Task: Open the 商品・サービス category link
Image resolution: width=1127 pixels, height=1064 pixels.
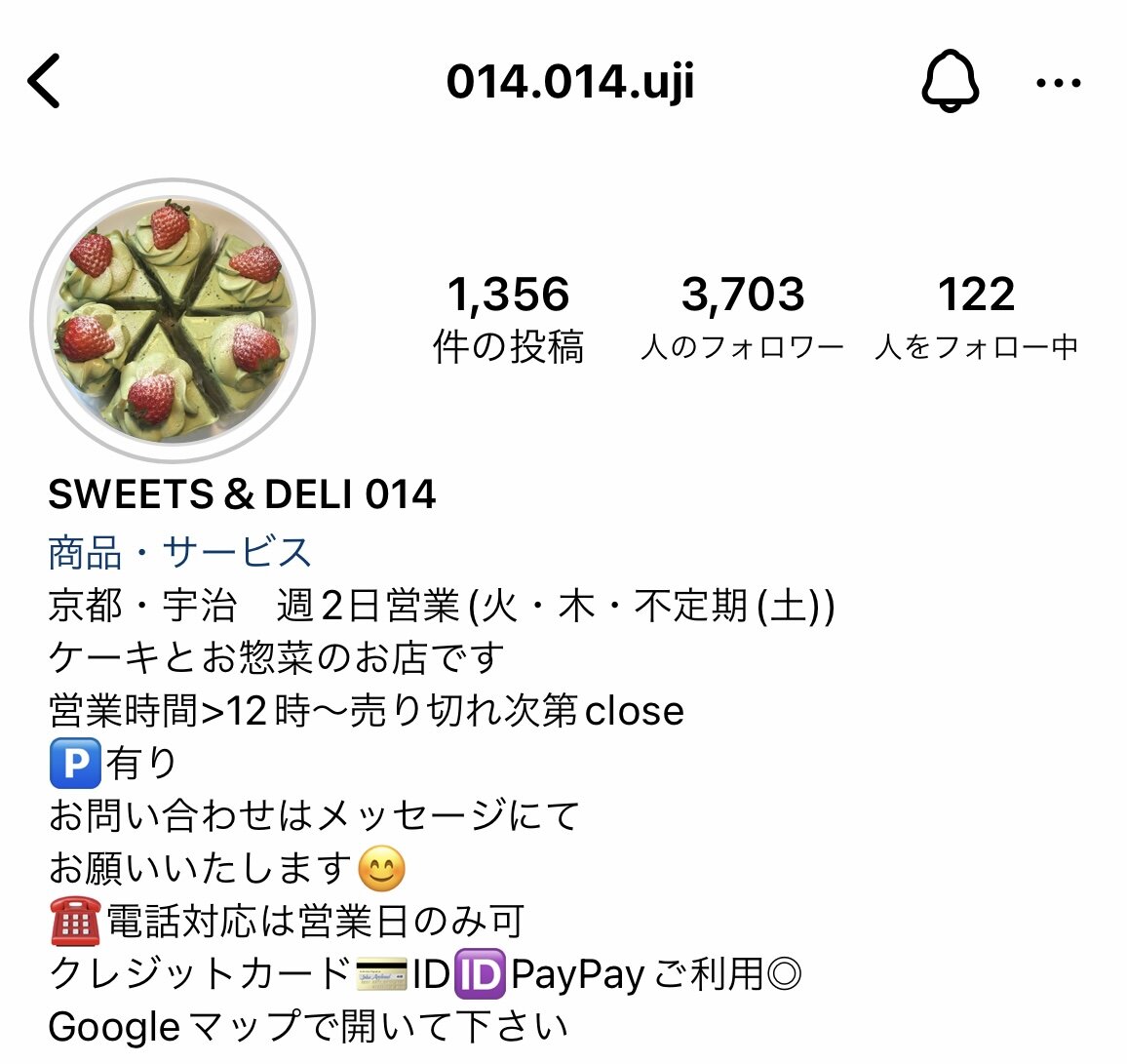Action: click(179, 553)
